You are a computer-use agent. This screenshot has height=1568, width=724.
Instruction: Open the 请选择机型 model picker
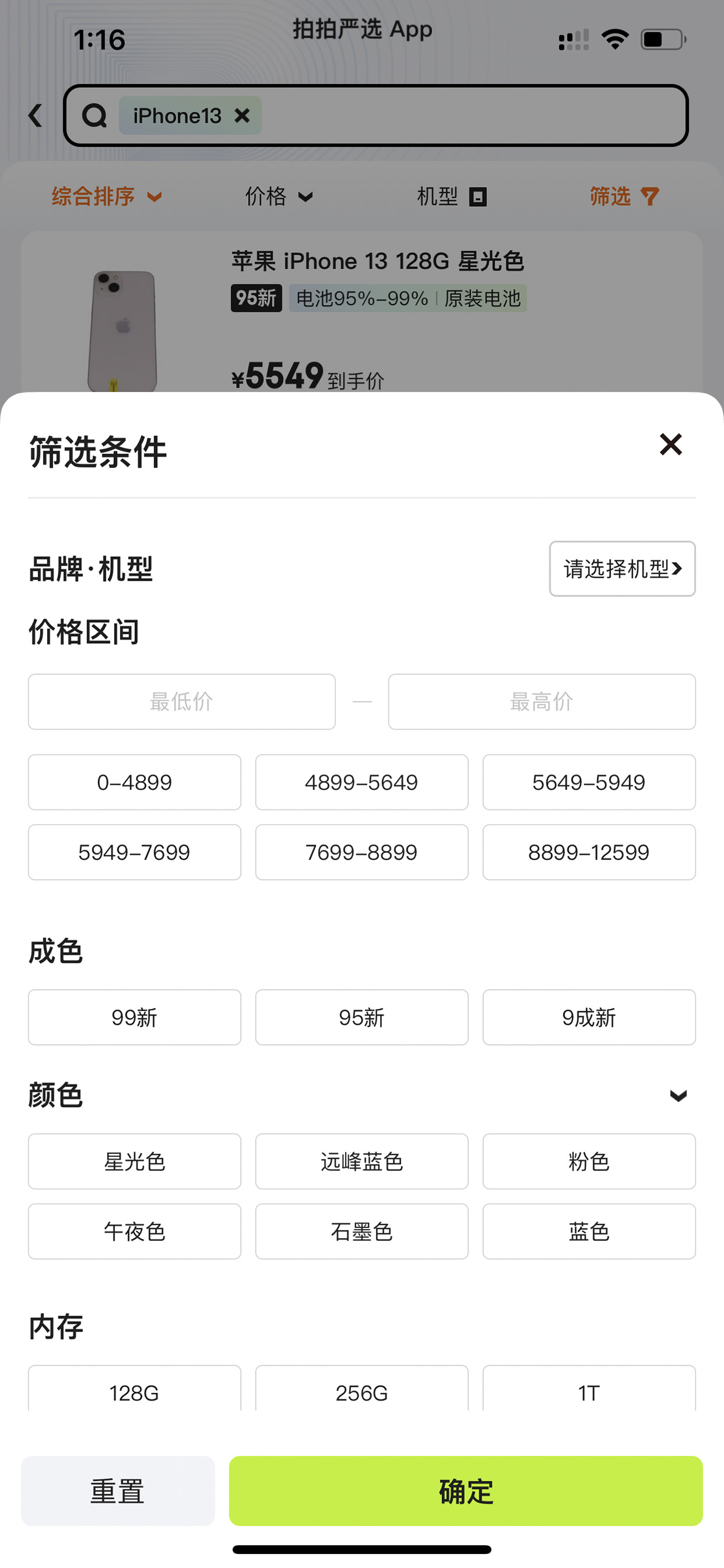622,568
